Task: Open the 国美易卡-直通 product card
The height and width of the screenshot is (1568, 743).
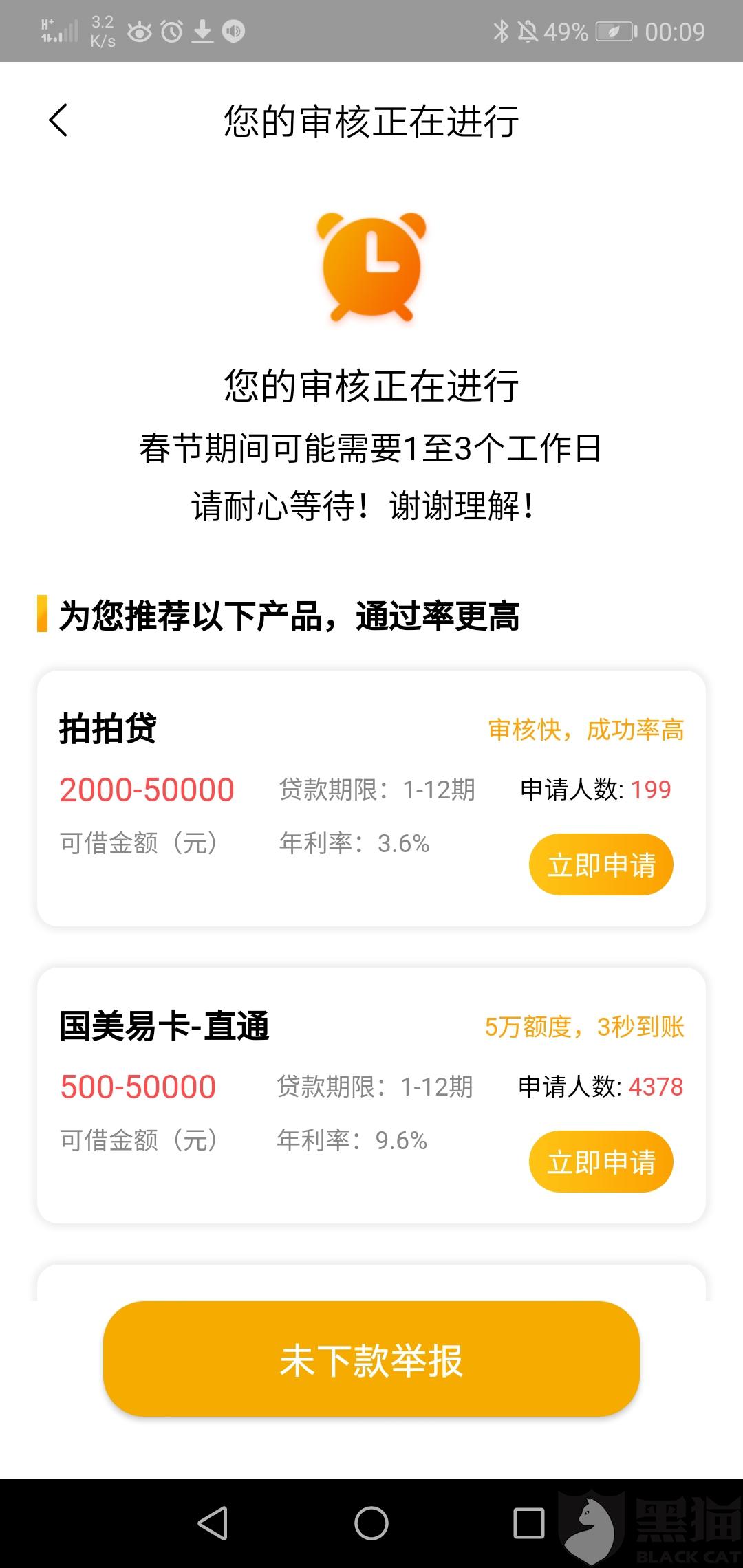Action: (x=371, y=1096)
